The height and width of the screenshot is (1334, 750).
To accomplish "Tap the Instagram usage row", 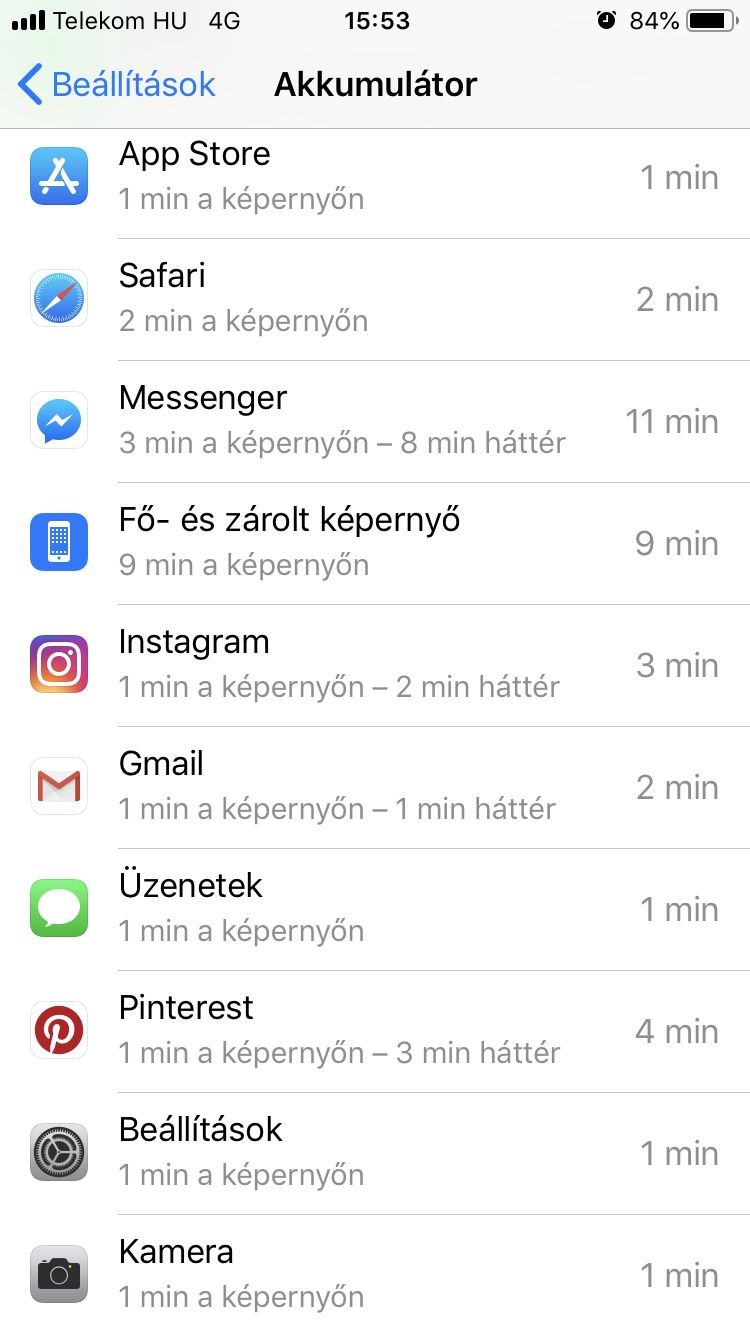I will tap(375, 666).
